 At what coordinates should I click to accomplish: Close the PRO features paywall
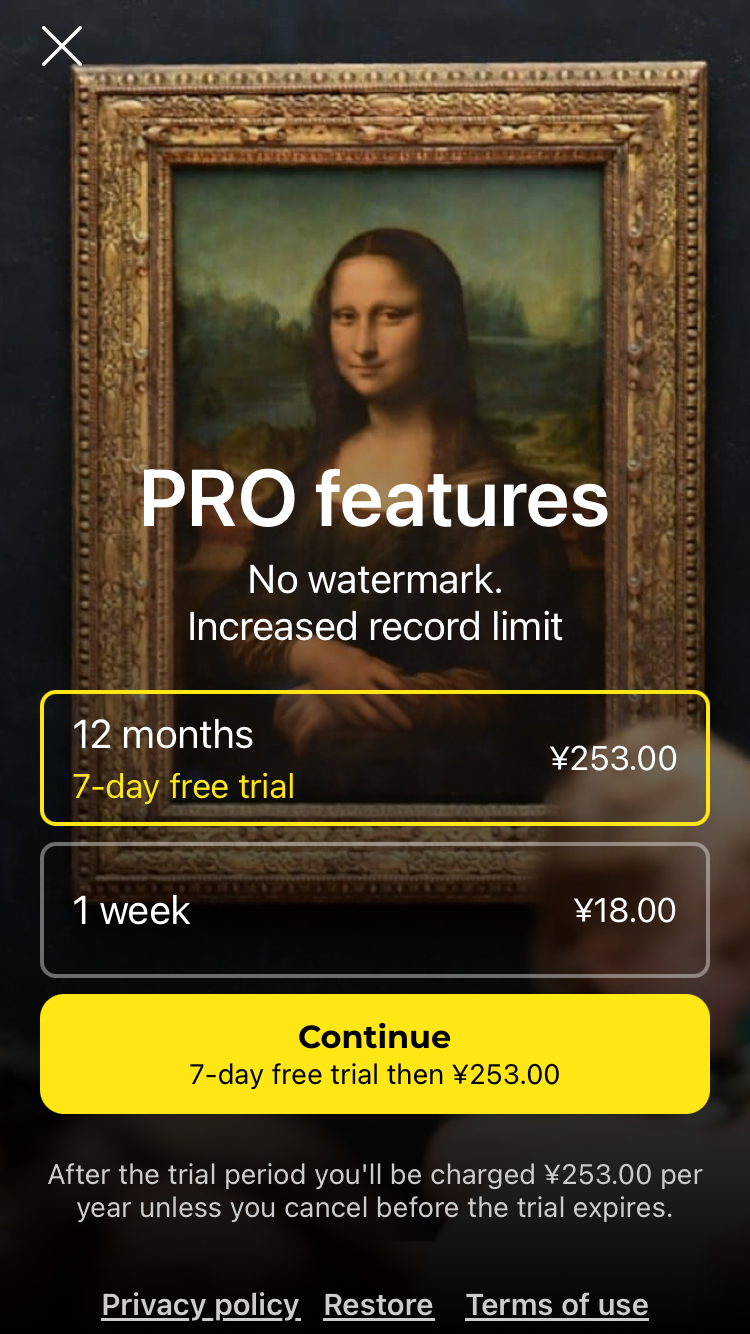[61, 46]
